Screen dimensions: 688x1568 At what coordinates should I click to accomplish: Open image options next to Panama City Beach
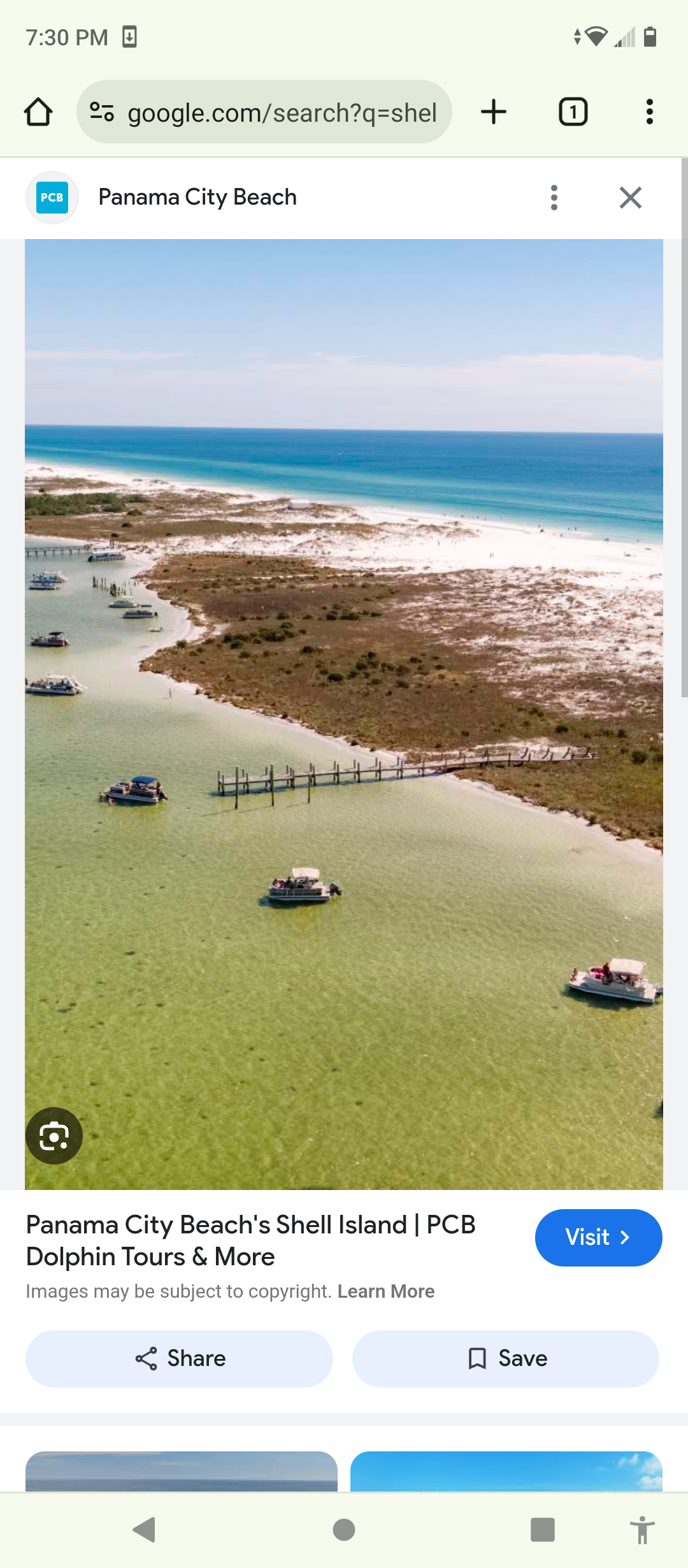(x=554, y=198)
